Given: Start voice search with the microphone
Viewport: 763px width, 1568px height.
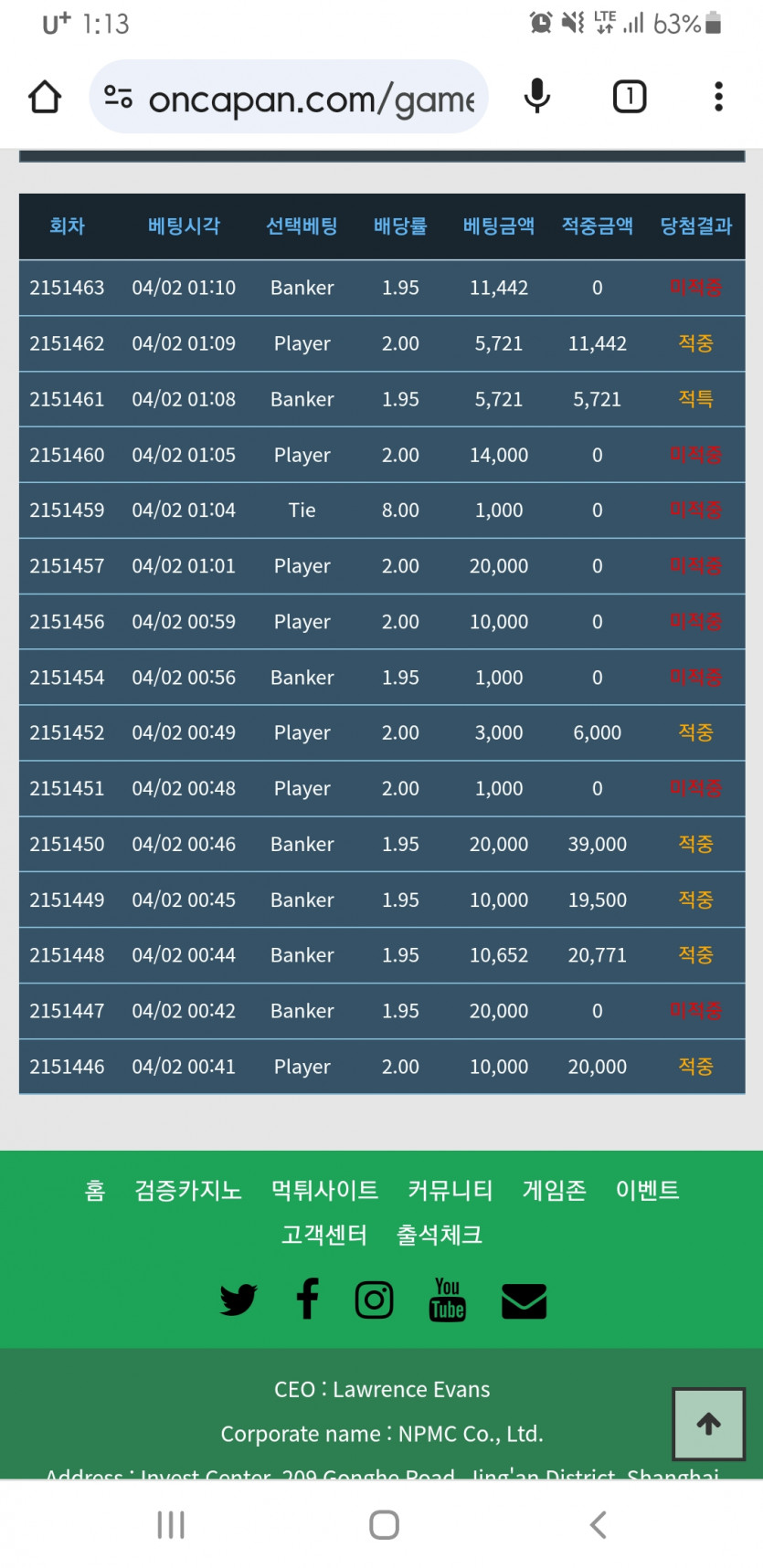Looking at the screenshot, I should point(537,97).
